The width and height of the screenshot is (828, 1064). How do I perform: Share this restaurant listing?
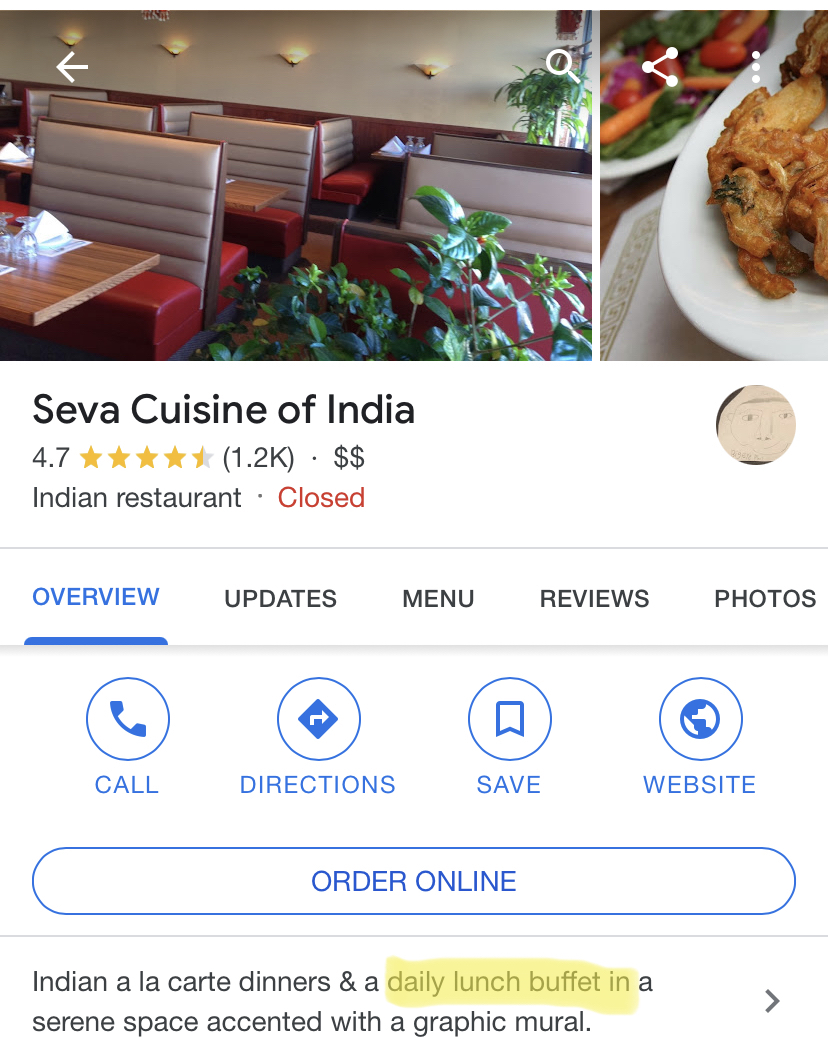660,67
